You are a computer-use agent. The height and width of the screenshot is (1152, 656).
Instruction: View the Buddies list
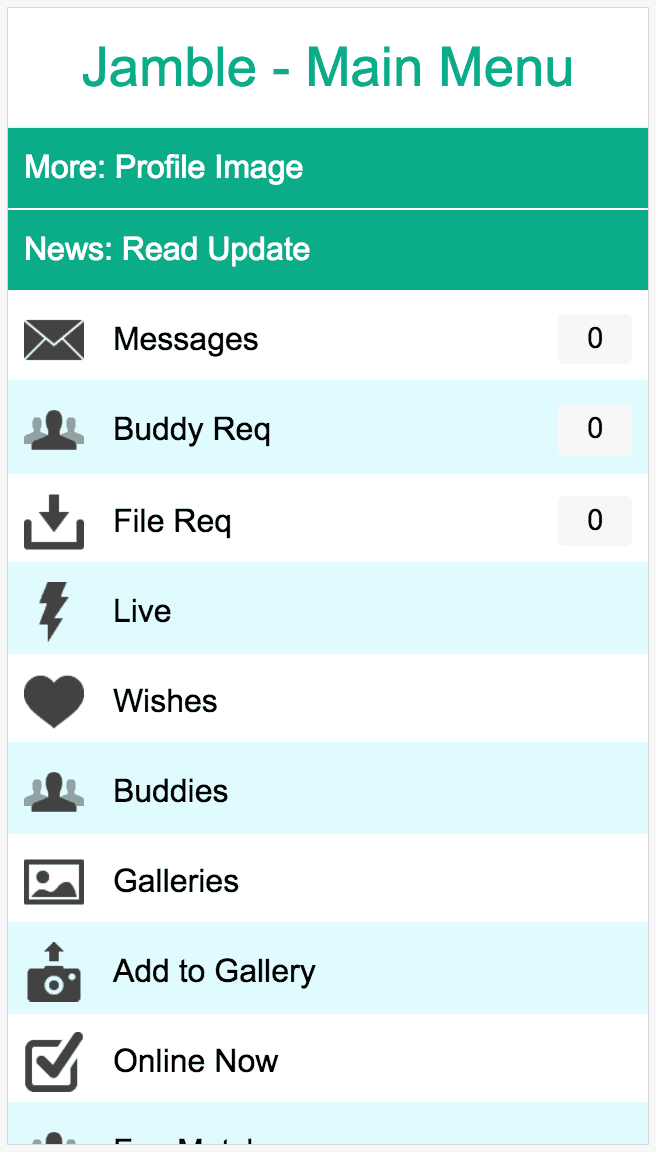[170, 791]
